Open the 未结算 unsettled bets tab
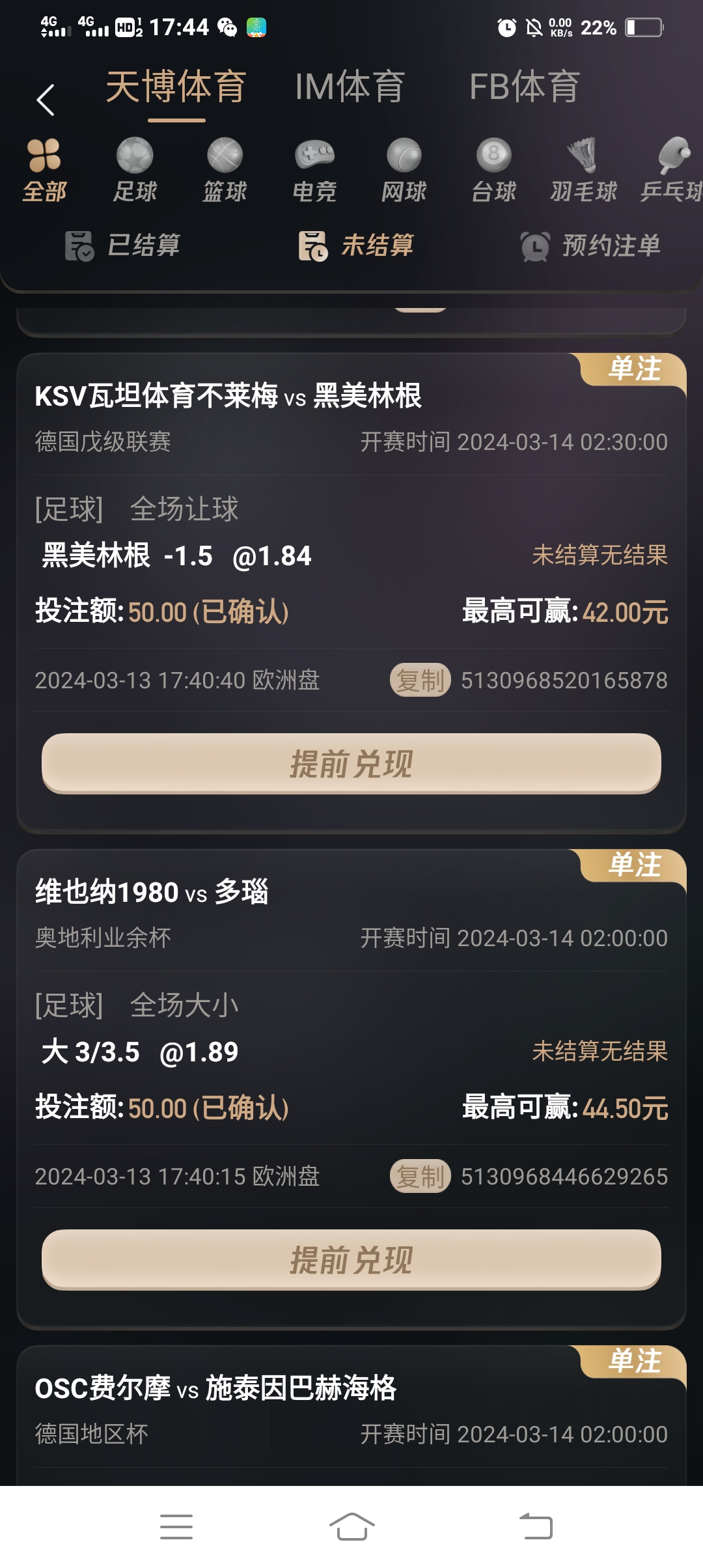 click(357, 245)
